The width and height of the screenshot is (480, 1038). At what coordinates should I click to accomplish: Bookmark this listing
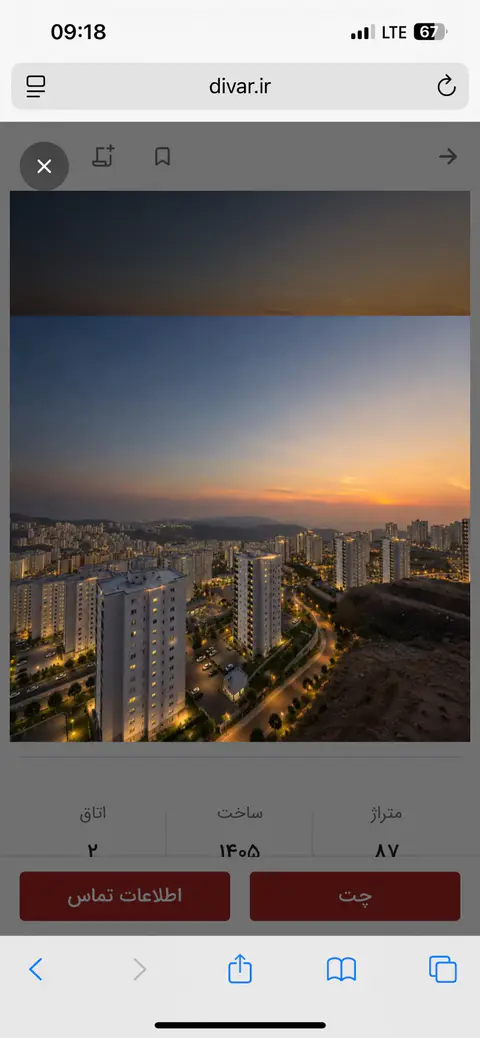click(x=162, y=156)
